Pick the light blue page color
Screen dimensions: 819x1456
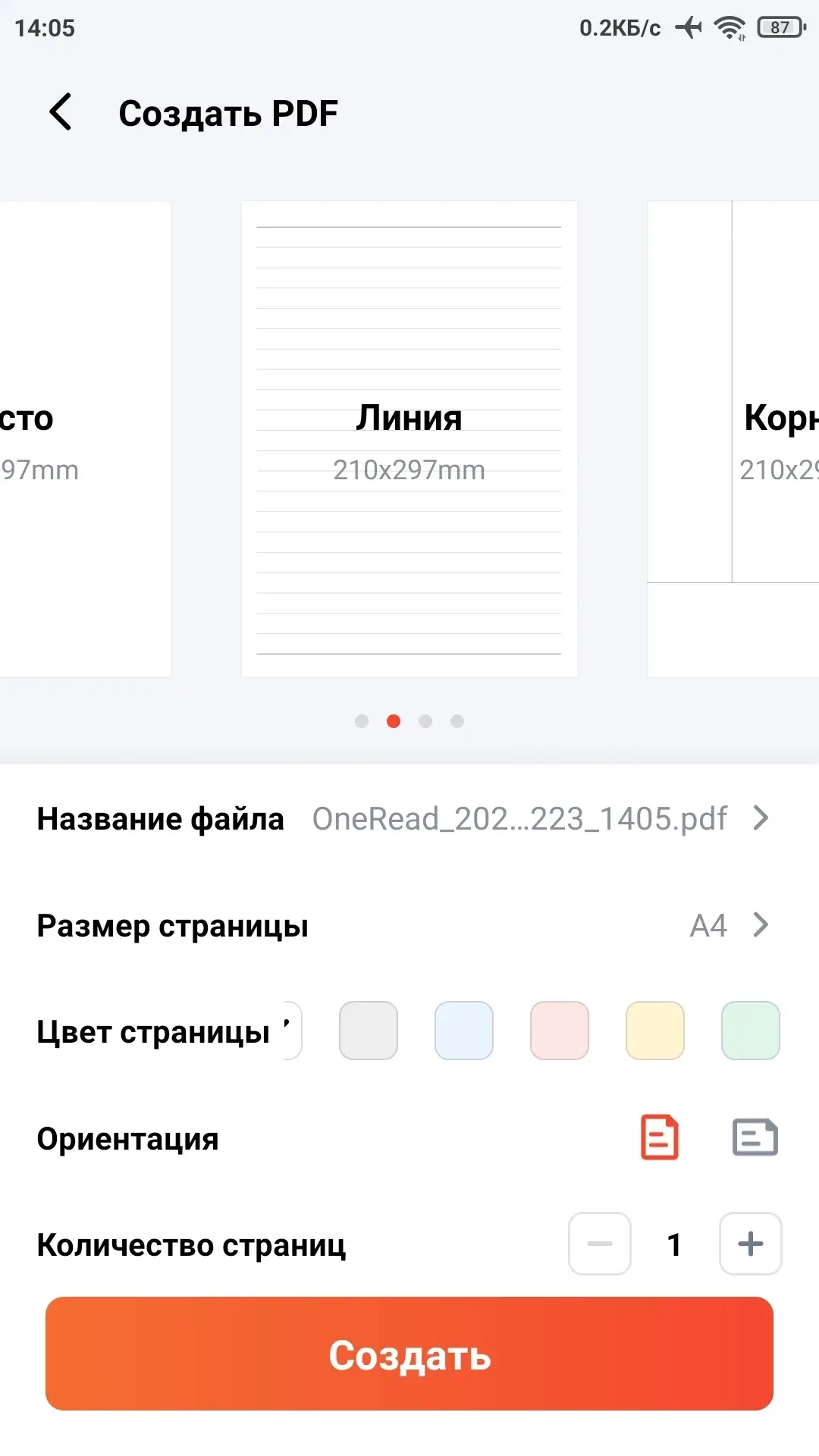(x=464, y=1031)
